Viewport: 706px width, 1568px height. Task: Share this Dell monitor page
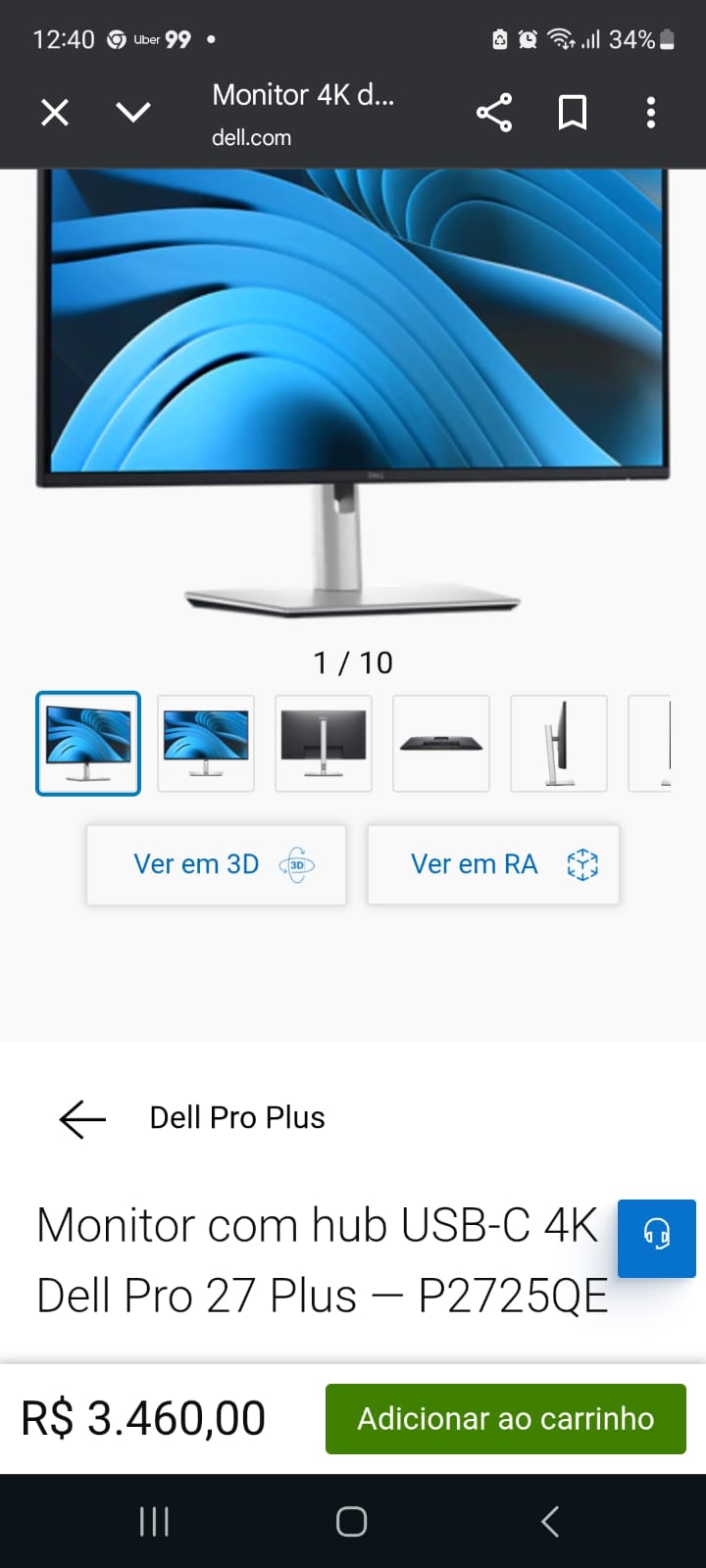pos(494,113)
